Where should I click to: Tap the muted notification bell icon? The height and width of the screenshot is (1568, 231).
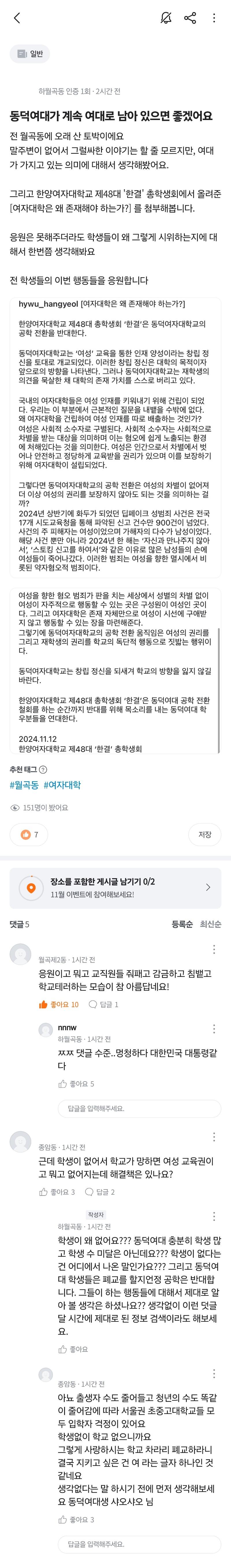(166, 18)
